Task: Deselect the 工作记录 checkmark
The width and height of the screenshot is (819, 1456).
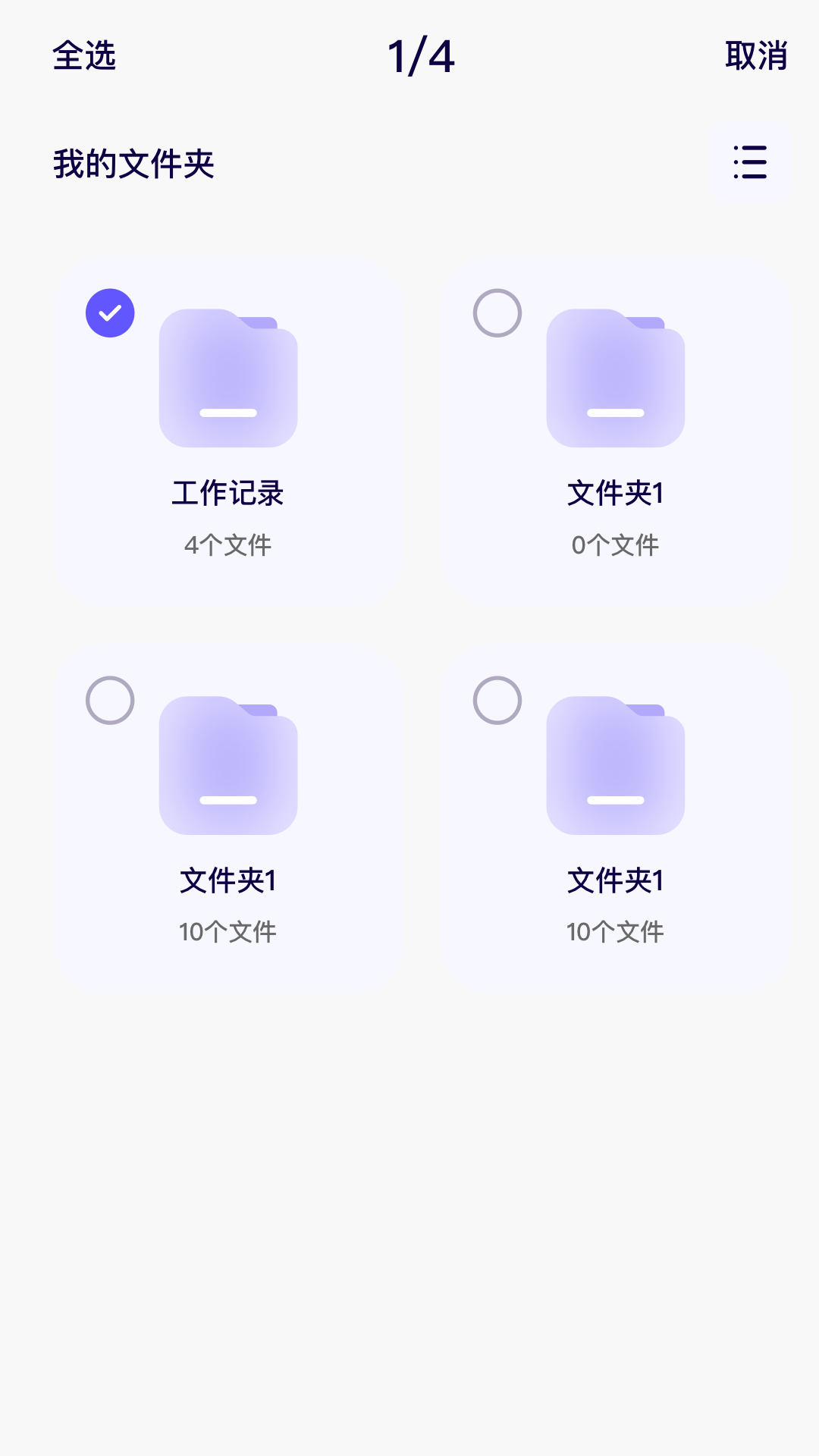Action: coord(110,311)
